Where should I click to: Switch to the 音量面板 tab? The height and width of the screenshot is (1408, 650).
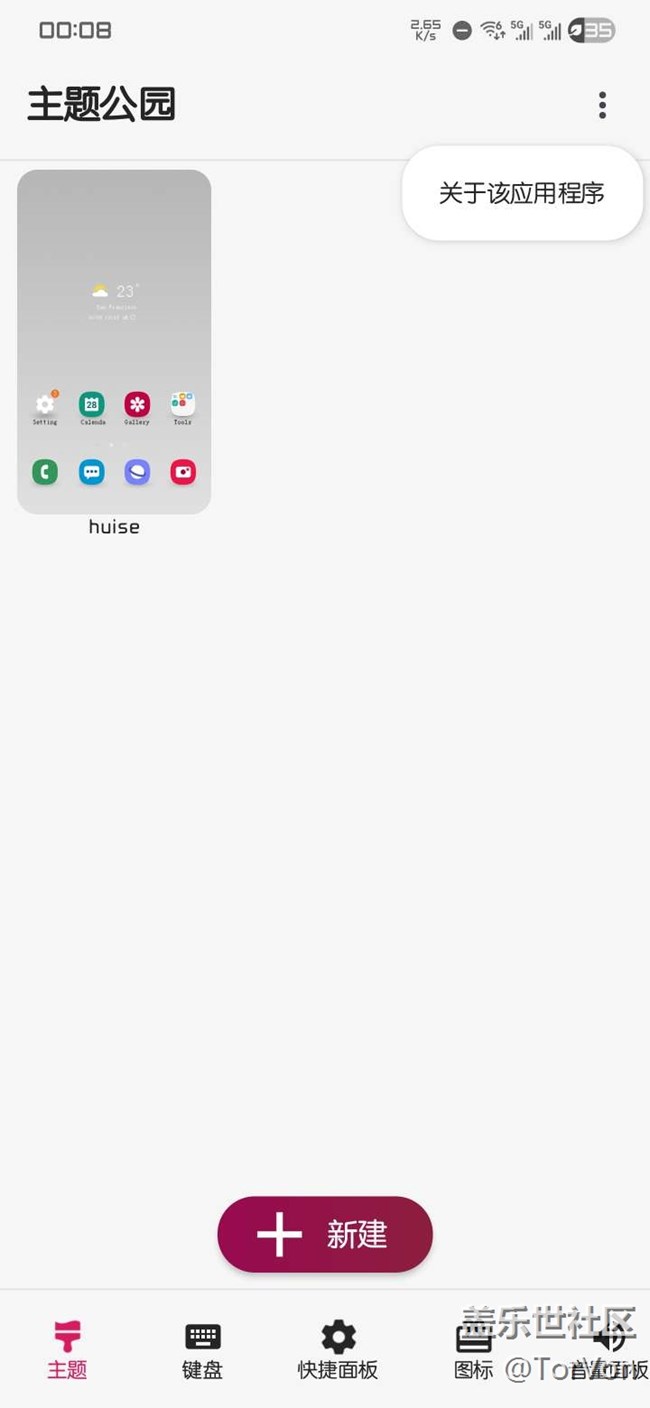(x=608, y=1350)
